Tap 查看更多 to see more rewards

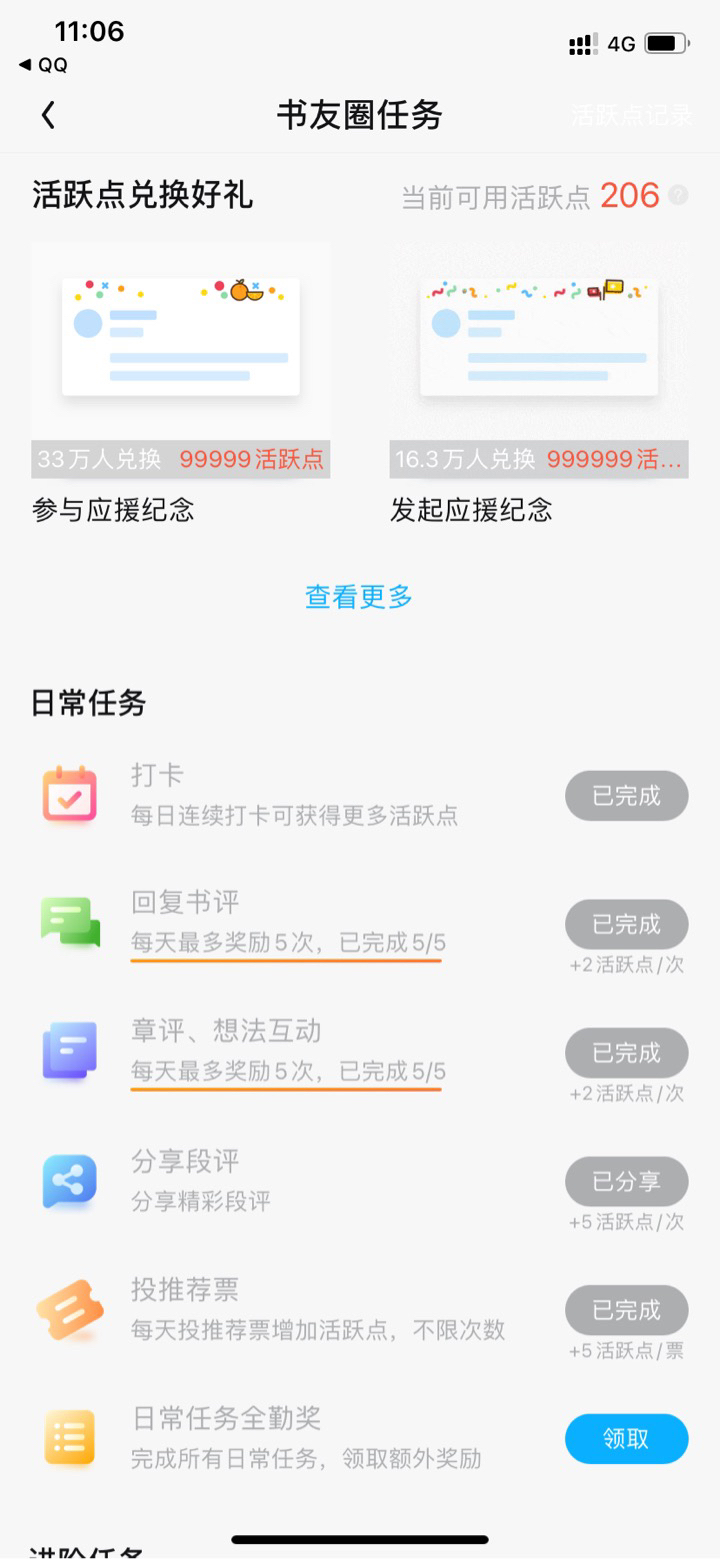[x=359, y=597]
